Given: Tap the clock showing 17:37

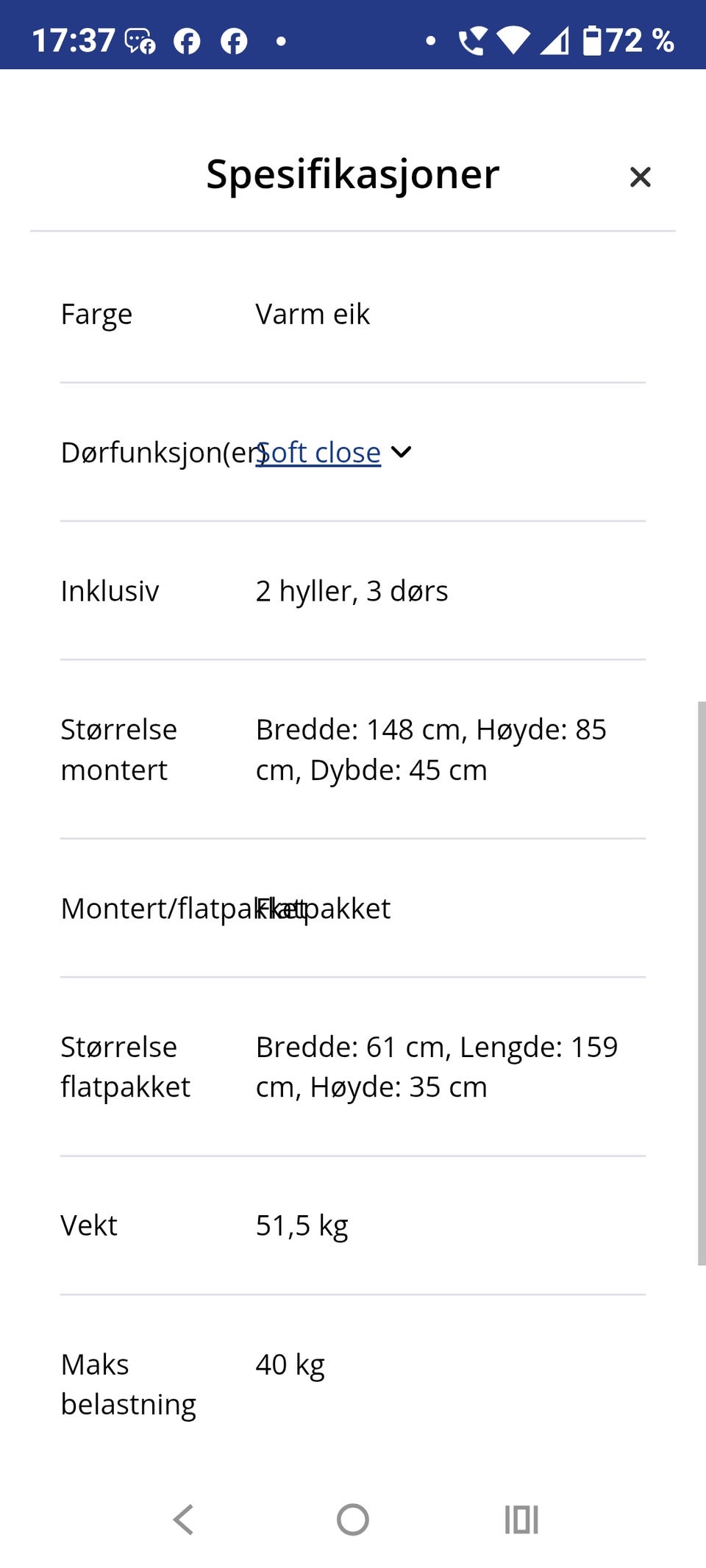Looking at the screenshot, I should [74, 40].
